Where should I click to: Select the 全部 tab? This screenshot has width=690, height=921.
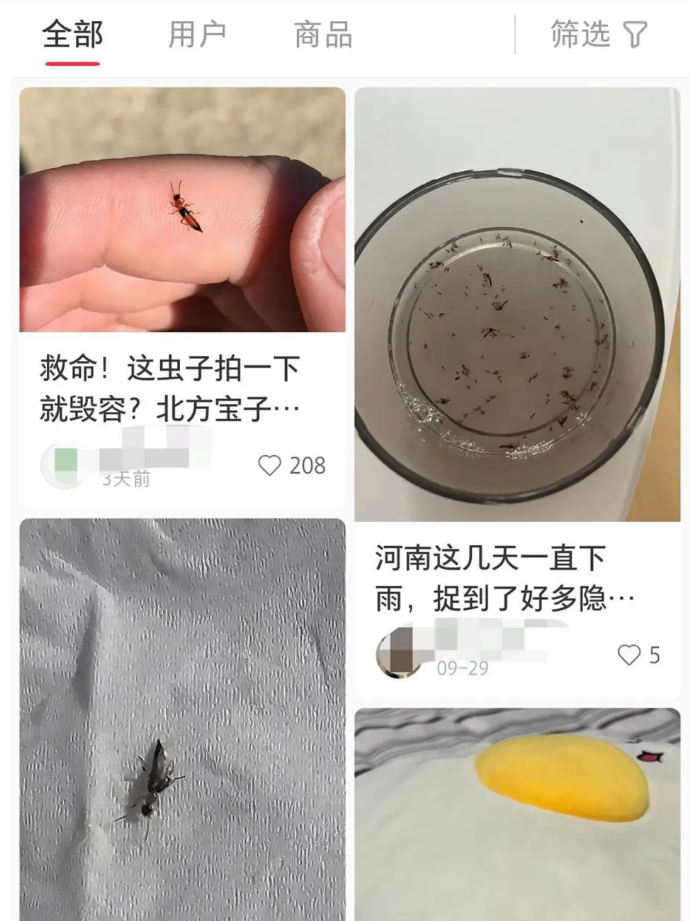point(72,35)
